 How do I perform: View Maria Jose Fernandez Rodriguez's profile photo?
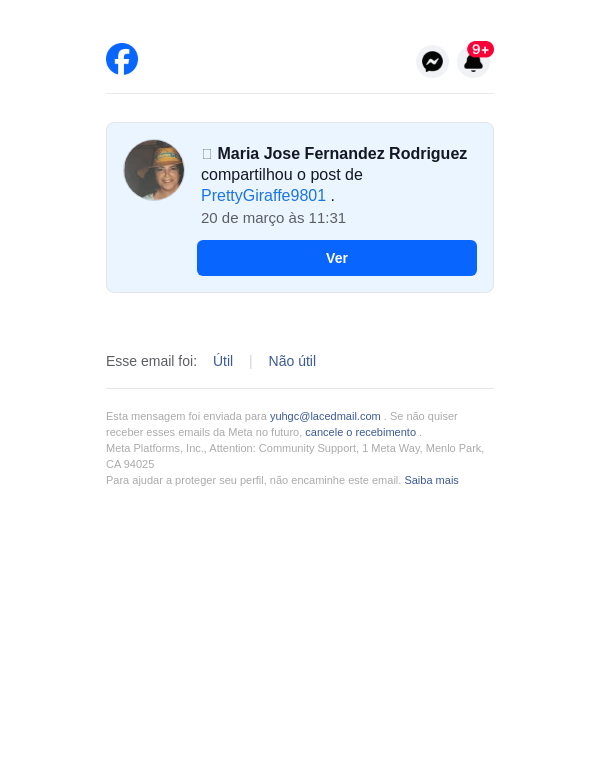click(154, 170)
